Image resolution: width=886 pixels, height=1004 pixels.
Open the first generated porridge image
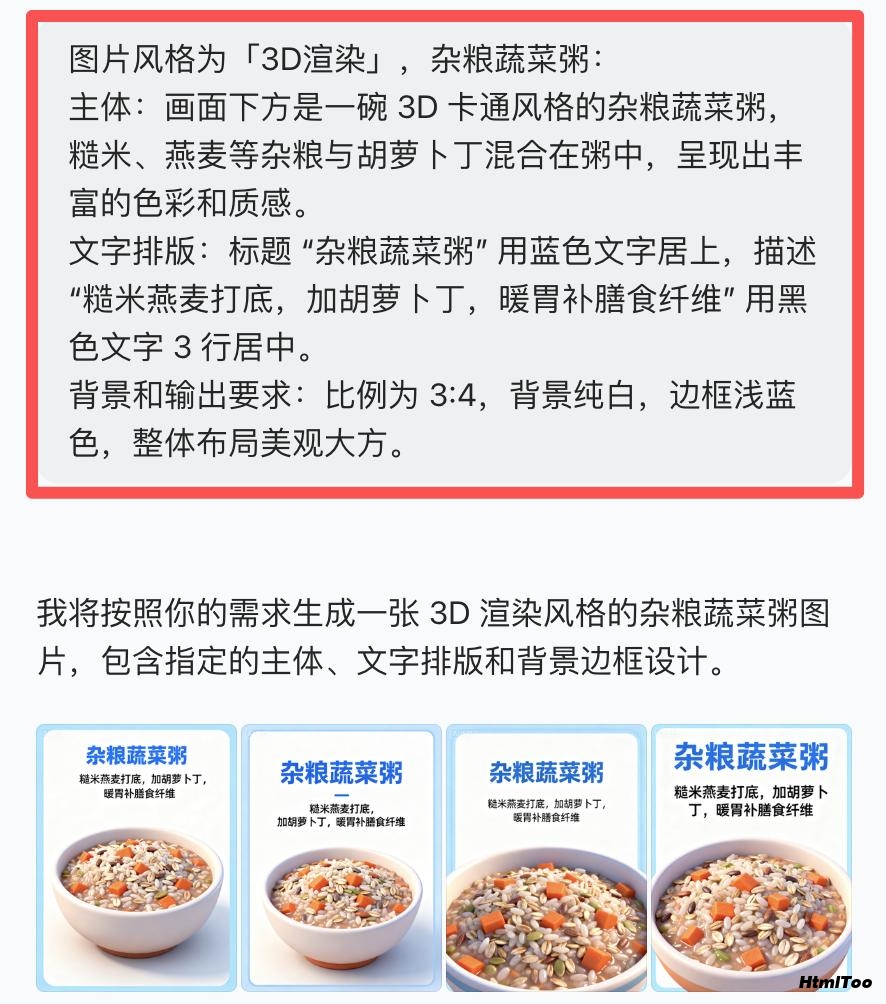pyautogui.click(x=137, y=858)
